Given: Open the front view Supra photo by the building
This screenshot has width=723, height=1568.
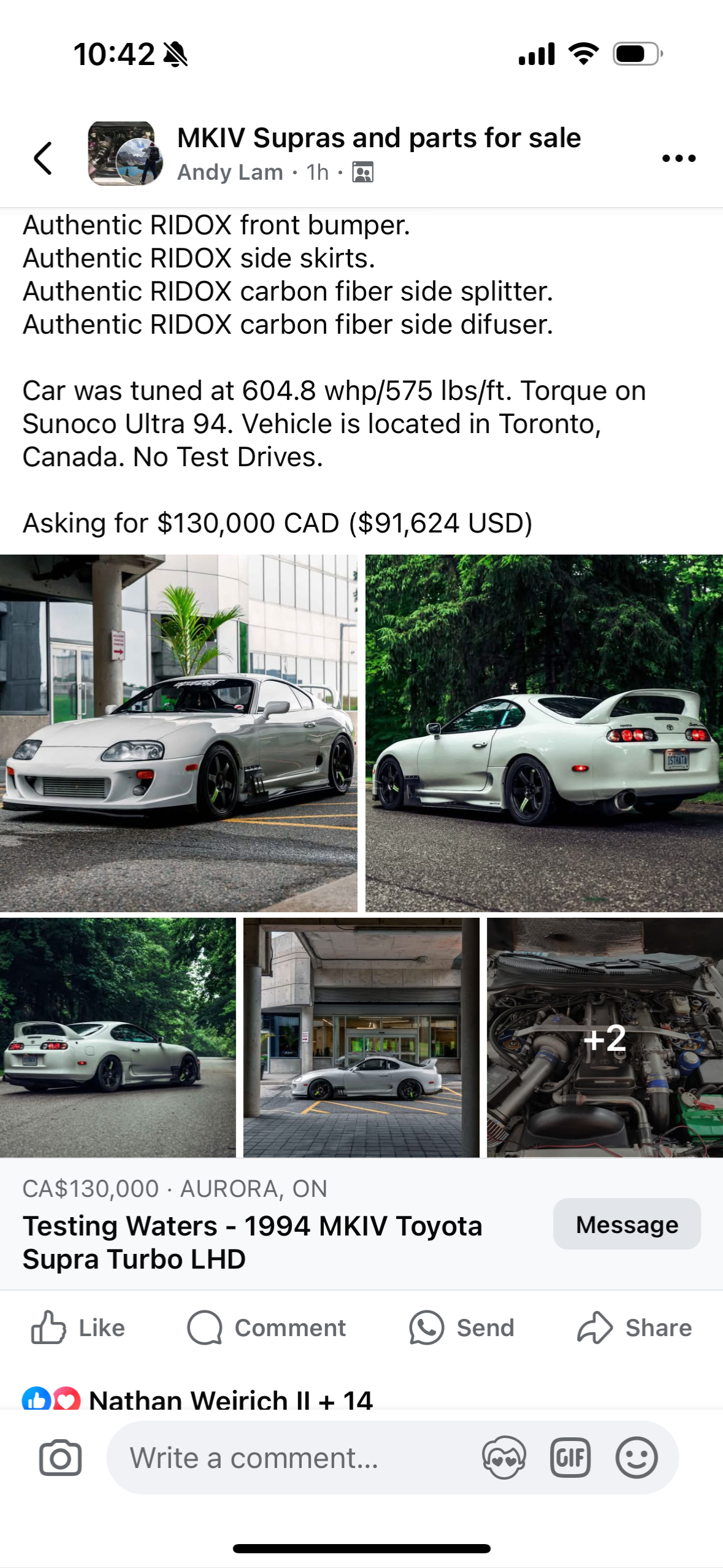Looking at the screenshot, I should [178, 732].
